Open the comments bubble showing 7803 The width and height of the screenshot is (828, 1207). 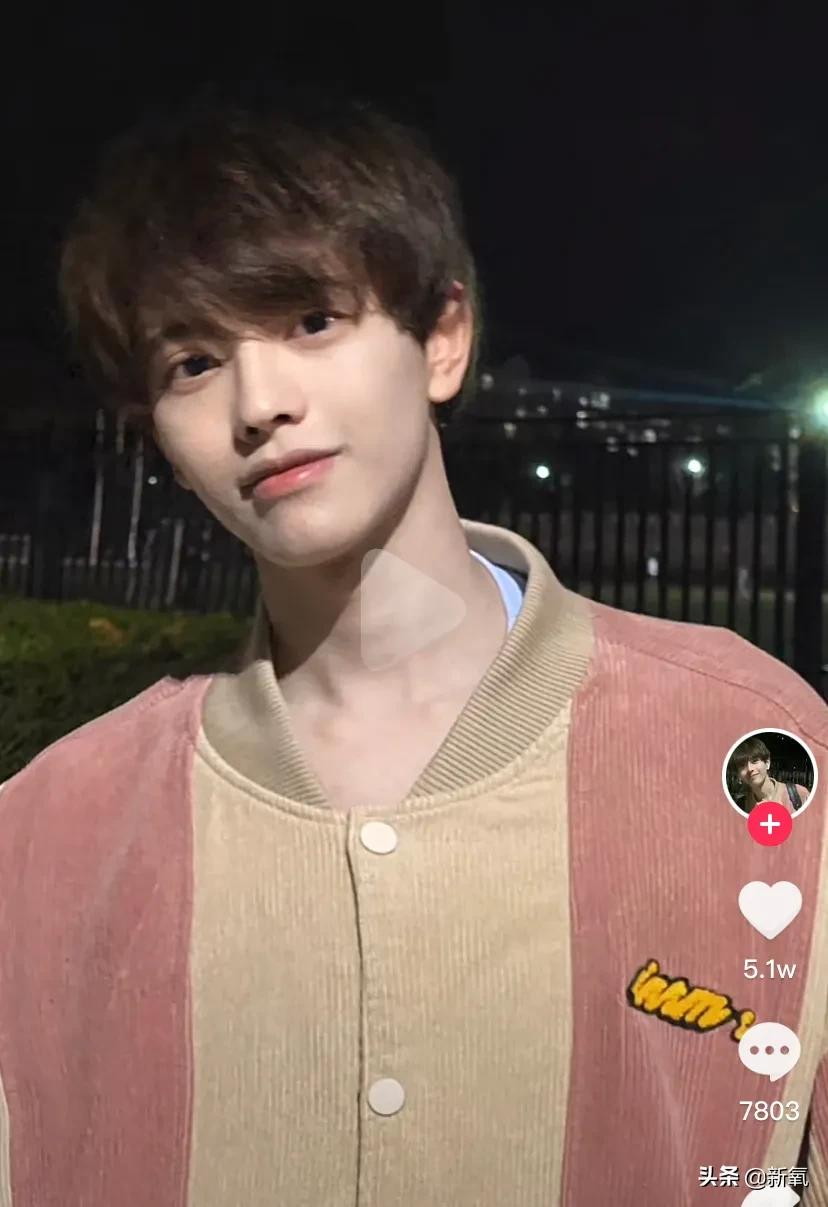769,1052
